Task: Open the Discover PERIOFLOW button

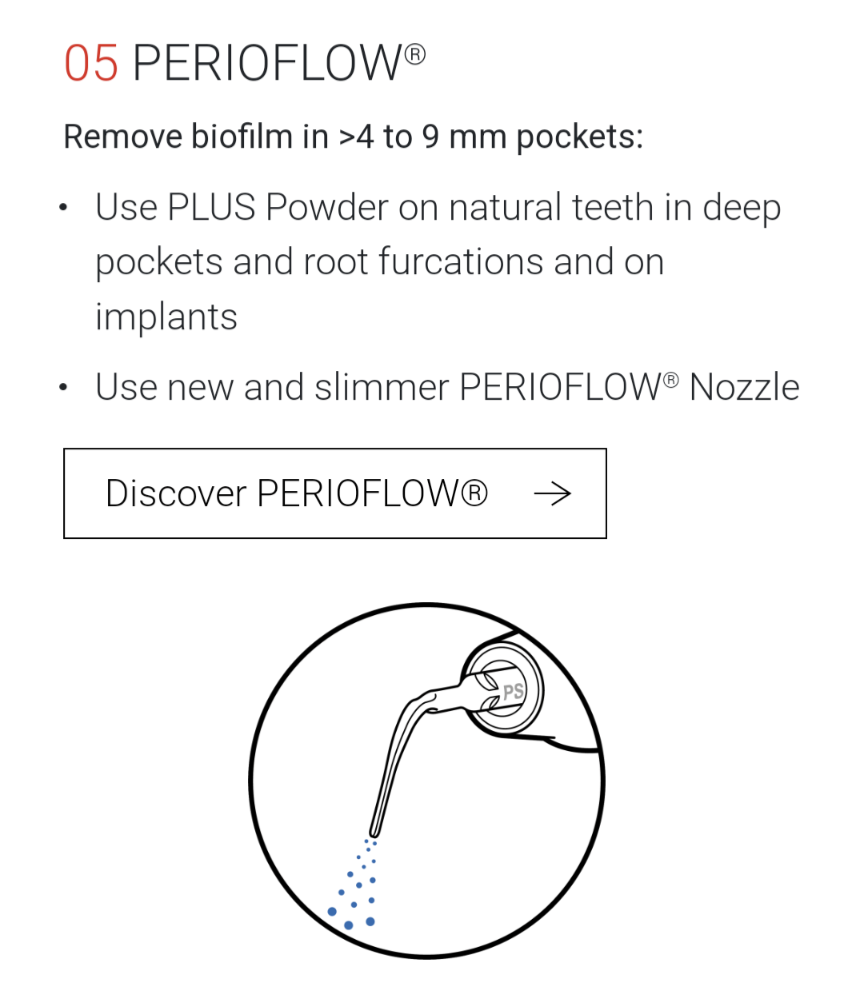Action: point(334,493)
